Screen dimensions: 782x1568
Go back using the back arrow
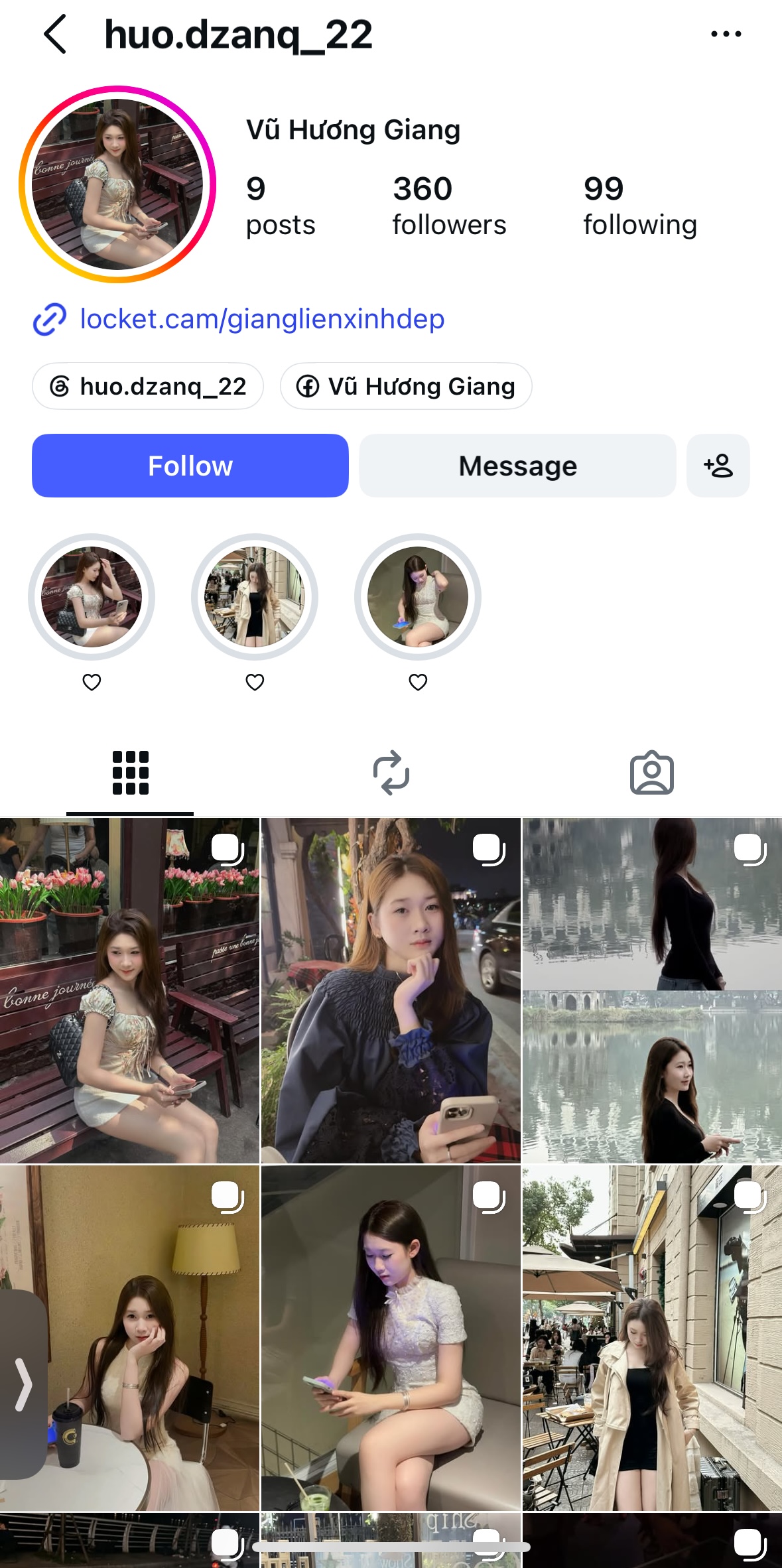[55, 34]
